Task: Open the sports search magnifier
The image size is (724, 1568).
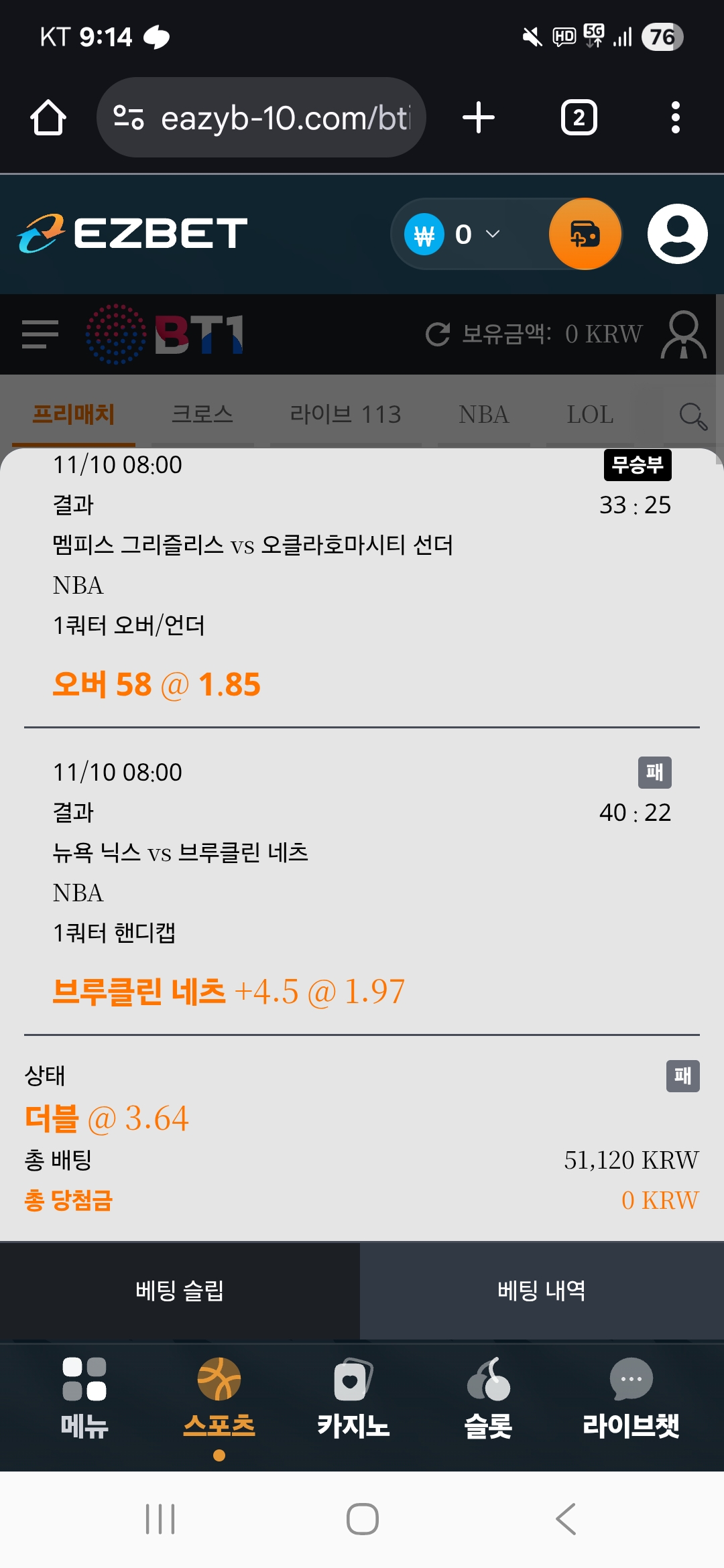Action: click(x=692, y=415)
